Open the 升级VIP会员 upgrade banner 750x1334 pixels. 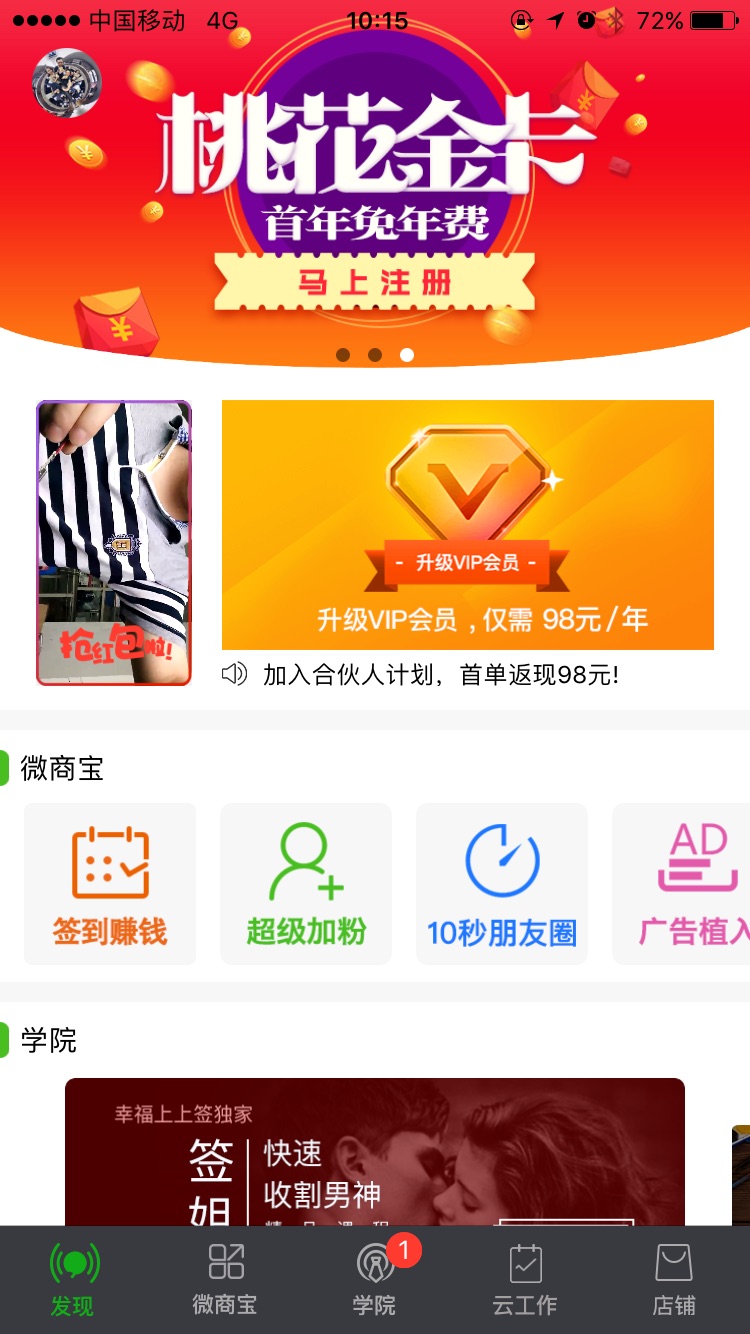tap(467, 525)
